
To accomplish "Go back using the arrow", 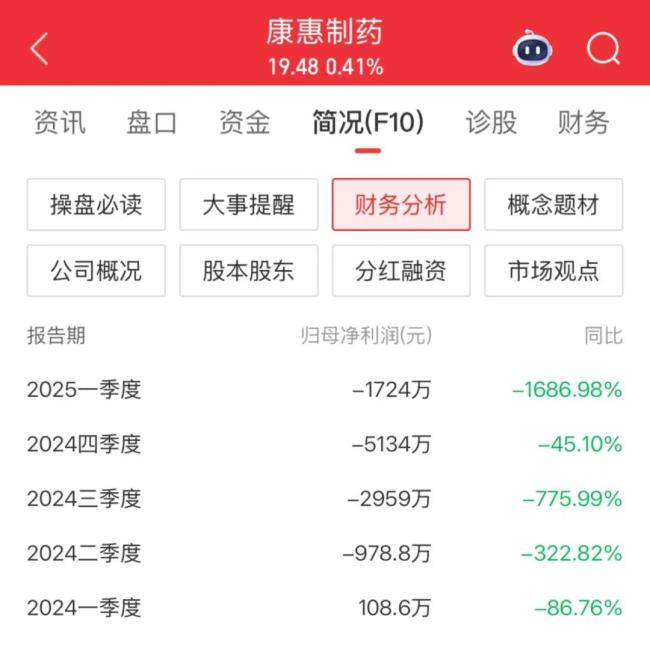I will [x=40, y=48].
